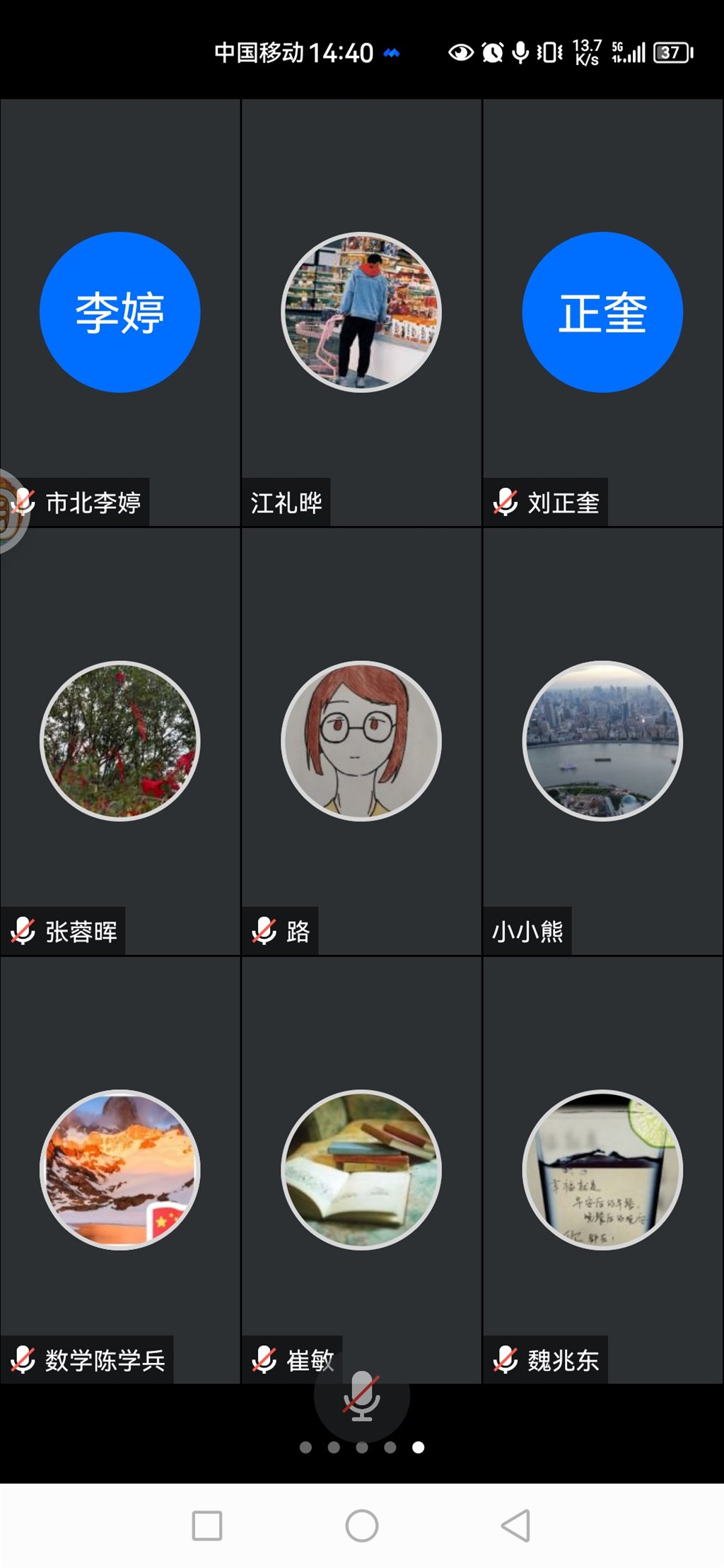Image resolution: width=724 pixels, height=1568 pixels.
Task: Open 江礼晔's participant tile
Action: (x=361, y=312)
